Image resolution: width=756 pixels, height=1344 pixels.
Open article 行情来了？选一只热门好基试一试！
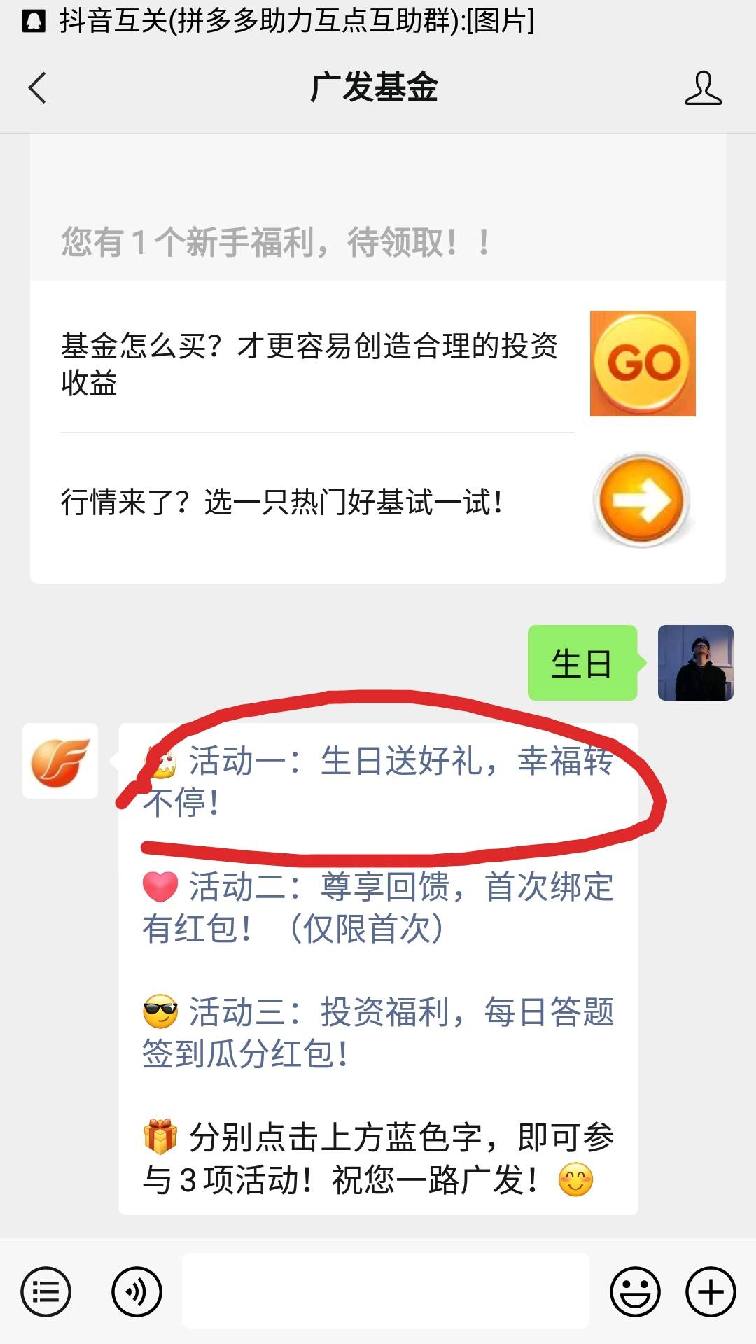[x=281, y=501]
